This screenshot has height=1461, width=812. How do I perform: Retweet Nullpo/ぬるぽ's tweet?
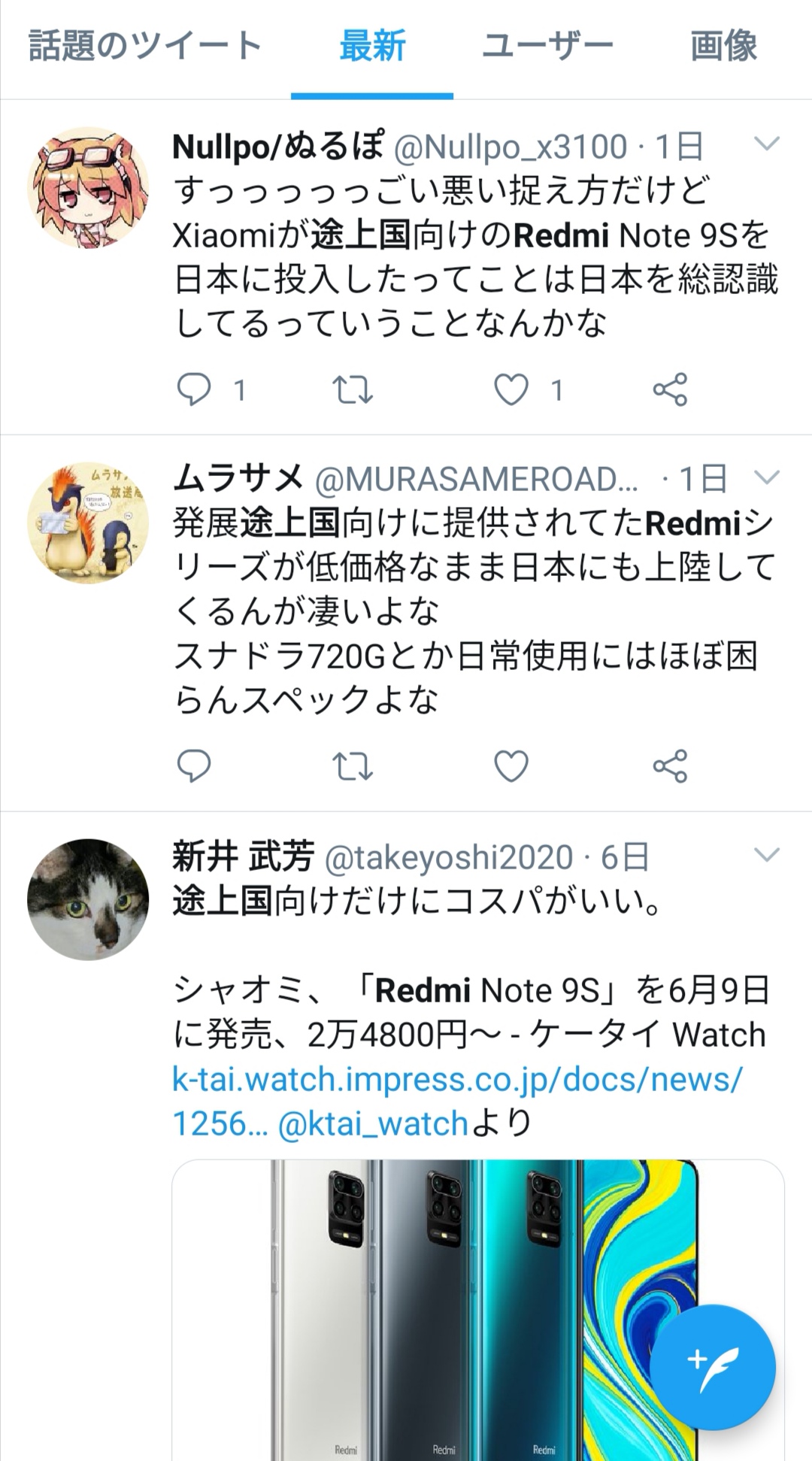352,390
